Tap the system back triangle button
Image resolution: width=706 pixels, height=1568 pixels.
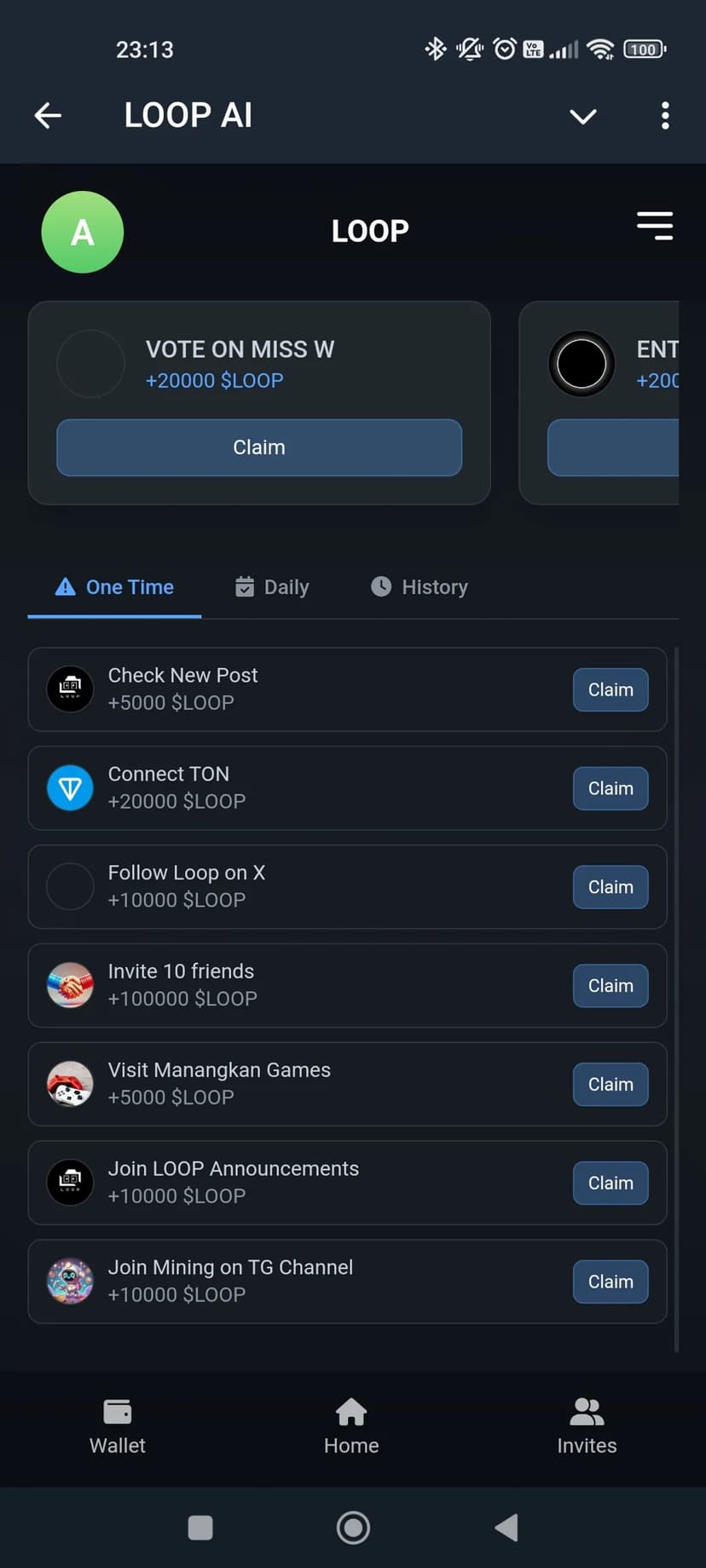click(506, 1528)
